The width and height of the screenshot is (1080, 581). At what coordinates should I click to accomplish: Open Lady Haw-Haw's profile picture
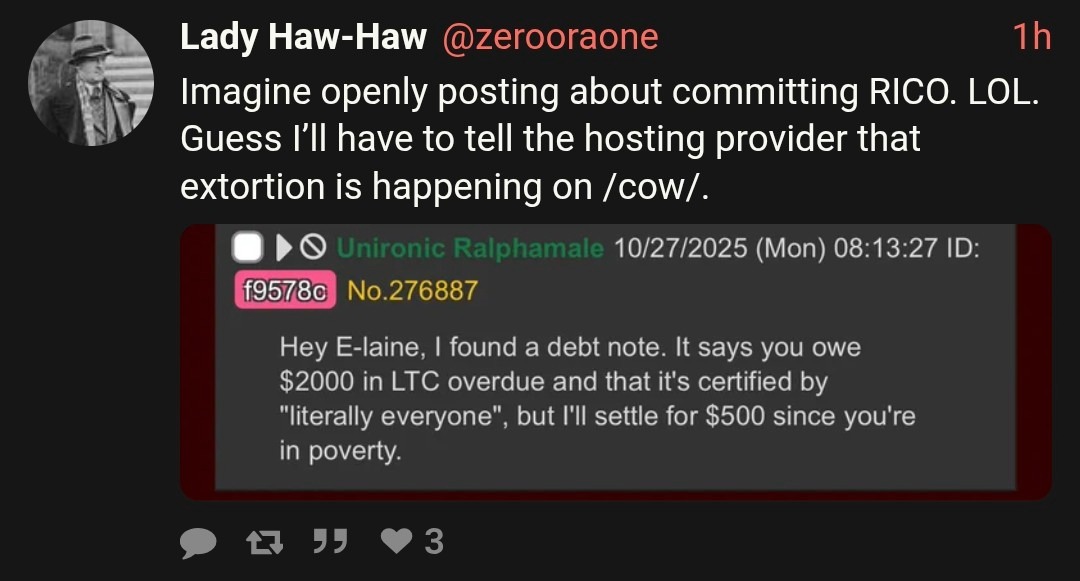tap(90, 81)
